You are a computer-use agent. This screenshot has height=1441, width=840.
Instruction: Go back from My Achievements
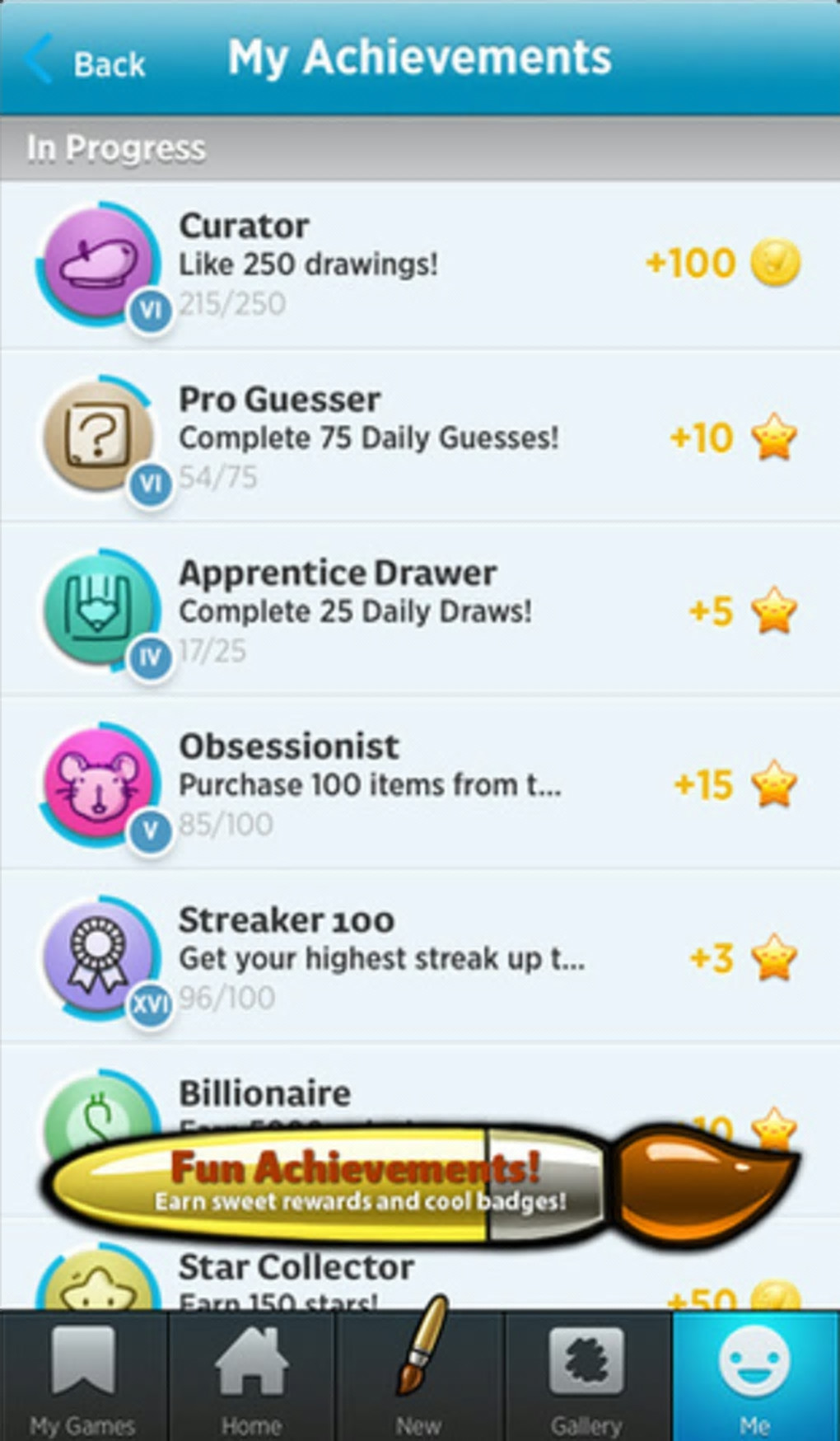[x=86, y=62]
